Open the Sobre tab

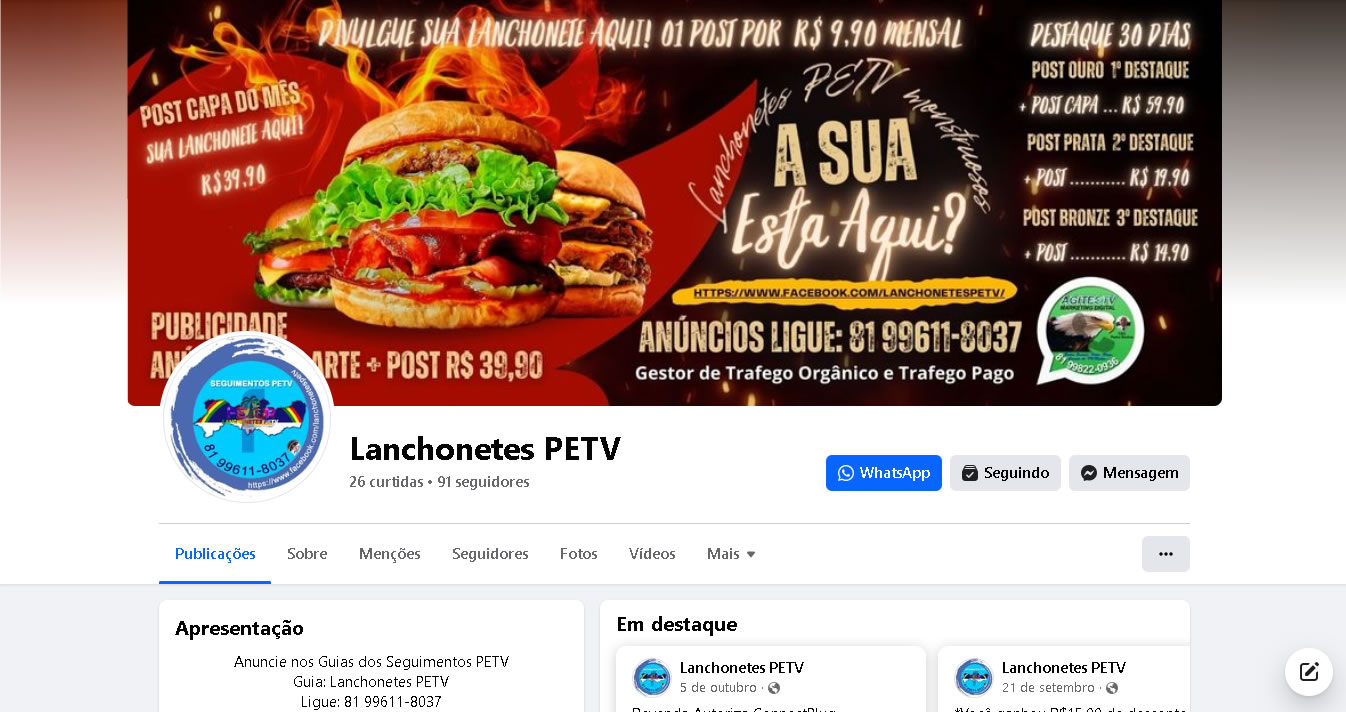[307, 554]
